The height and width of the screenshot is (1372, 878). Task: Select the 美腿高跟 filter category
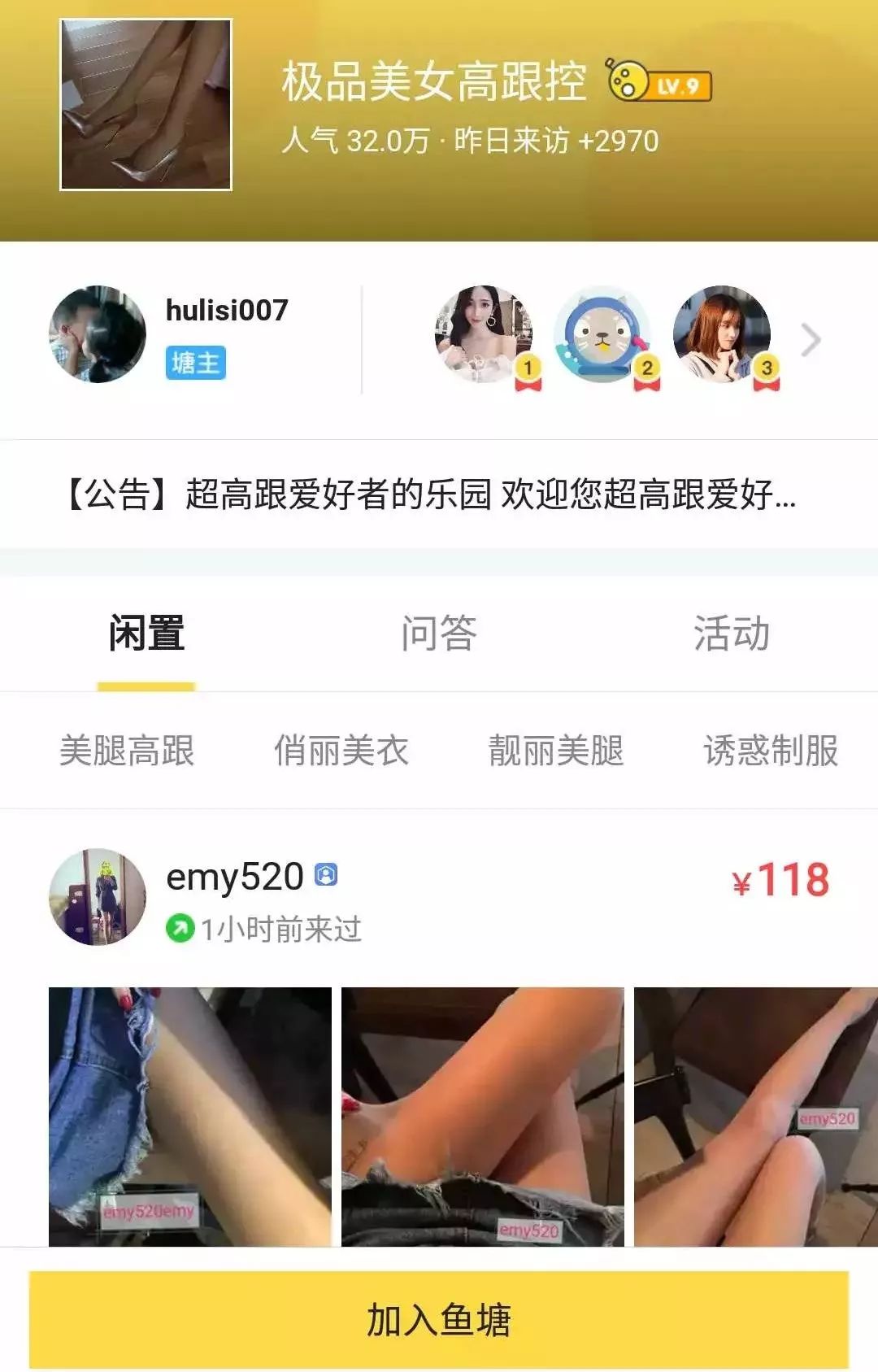point(128,752)
